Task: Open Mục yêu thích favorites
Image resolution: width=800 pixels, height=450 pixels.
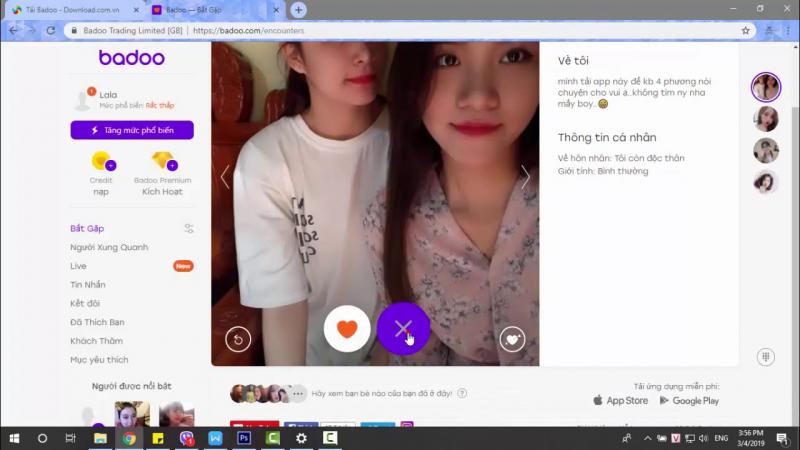Action: click(99, 359)
